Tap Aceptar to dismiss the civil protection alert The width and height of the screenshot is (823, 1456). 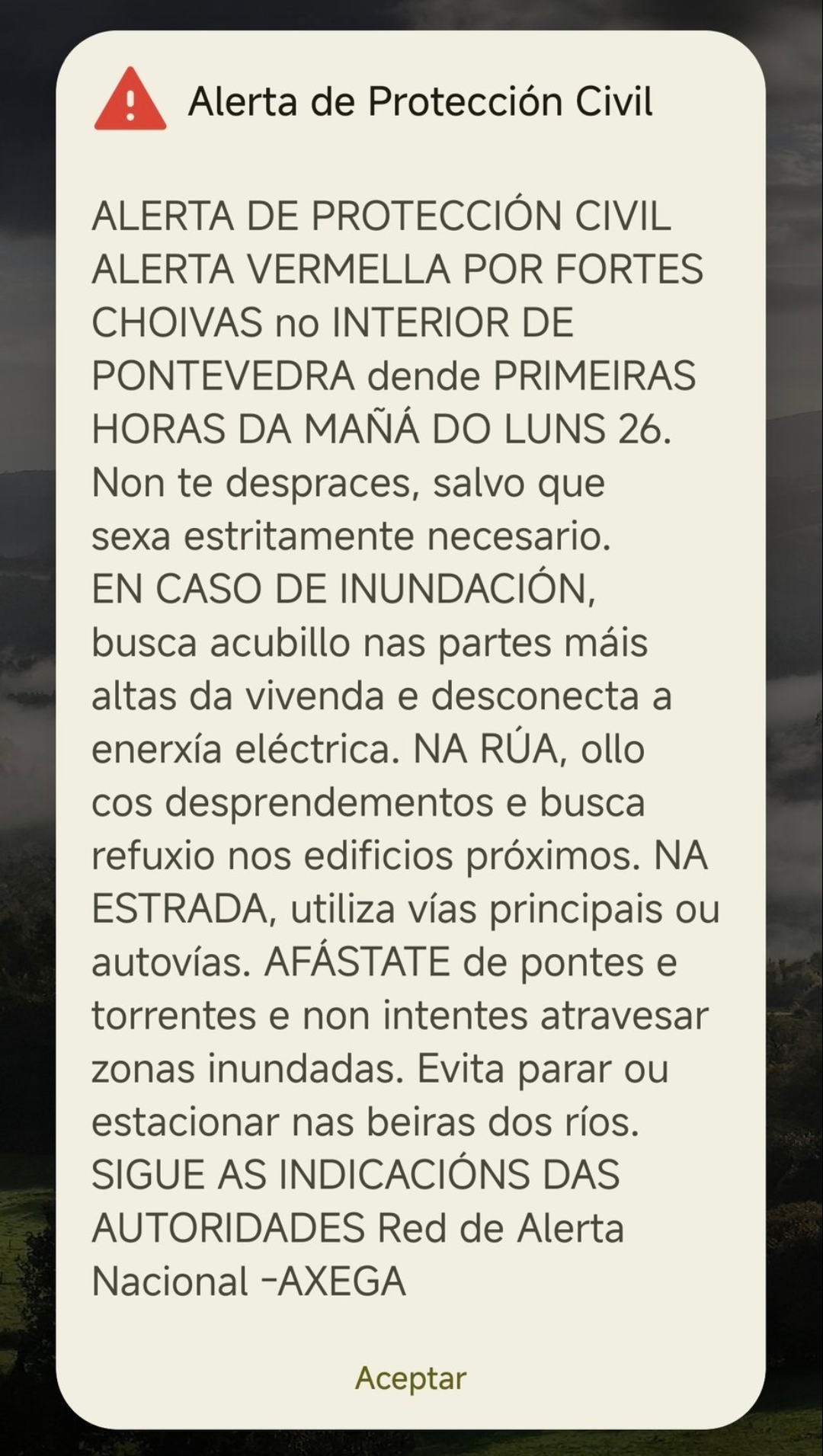tap(411, 1378)
